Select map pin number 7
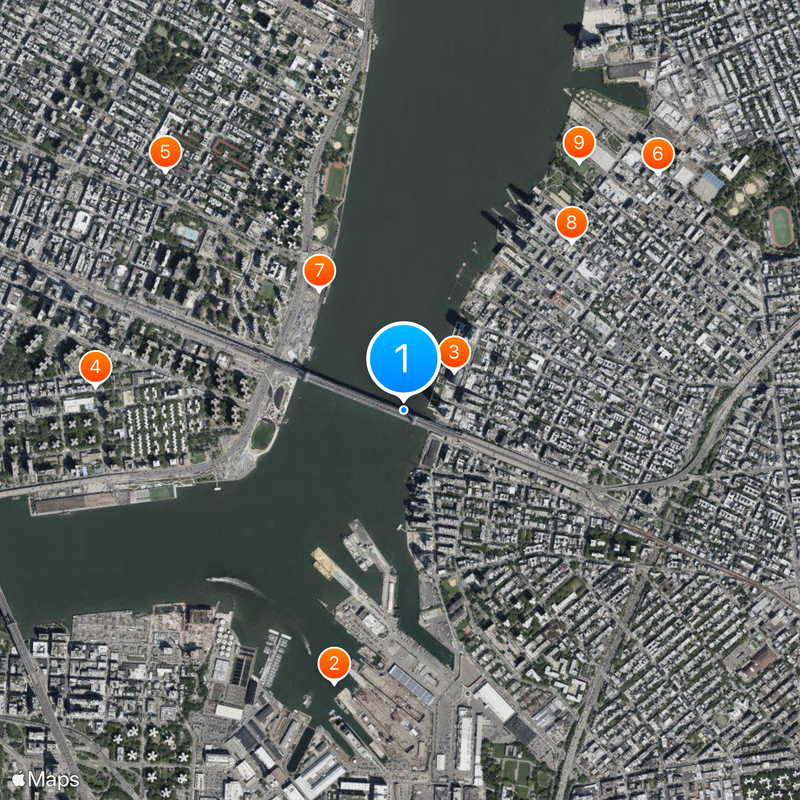The height and width of the screenshot is (800, 800). 319,270
